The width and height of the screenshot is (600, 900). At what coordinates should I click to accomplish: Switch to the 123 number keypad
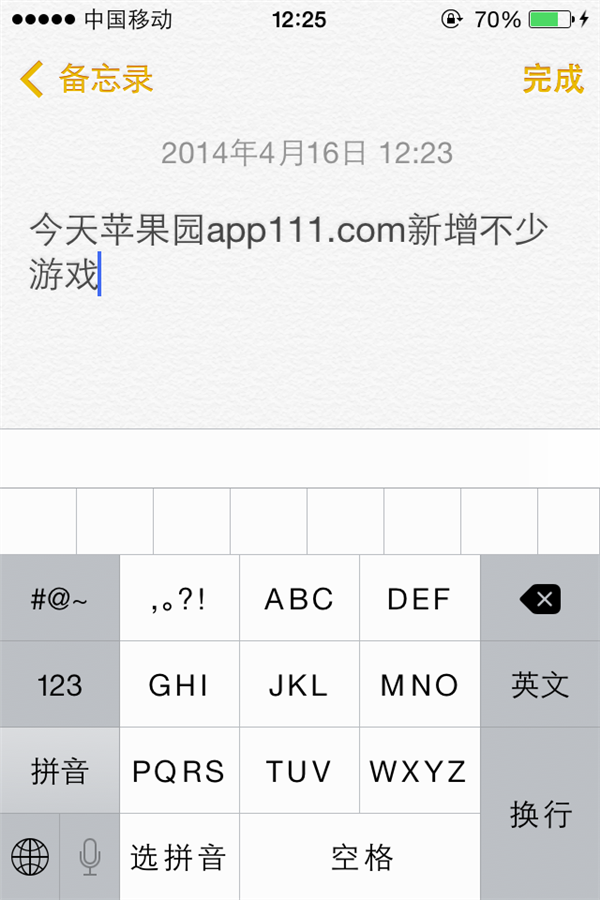[59, 685]
